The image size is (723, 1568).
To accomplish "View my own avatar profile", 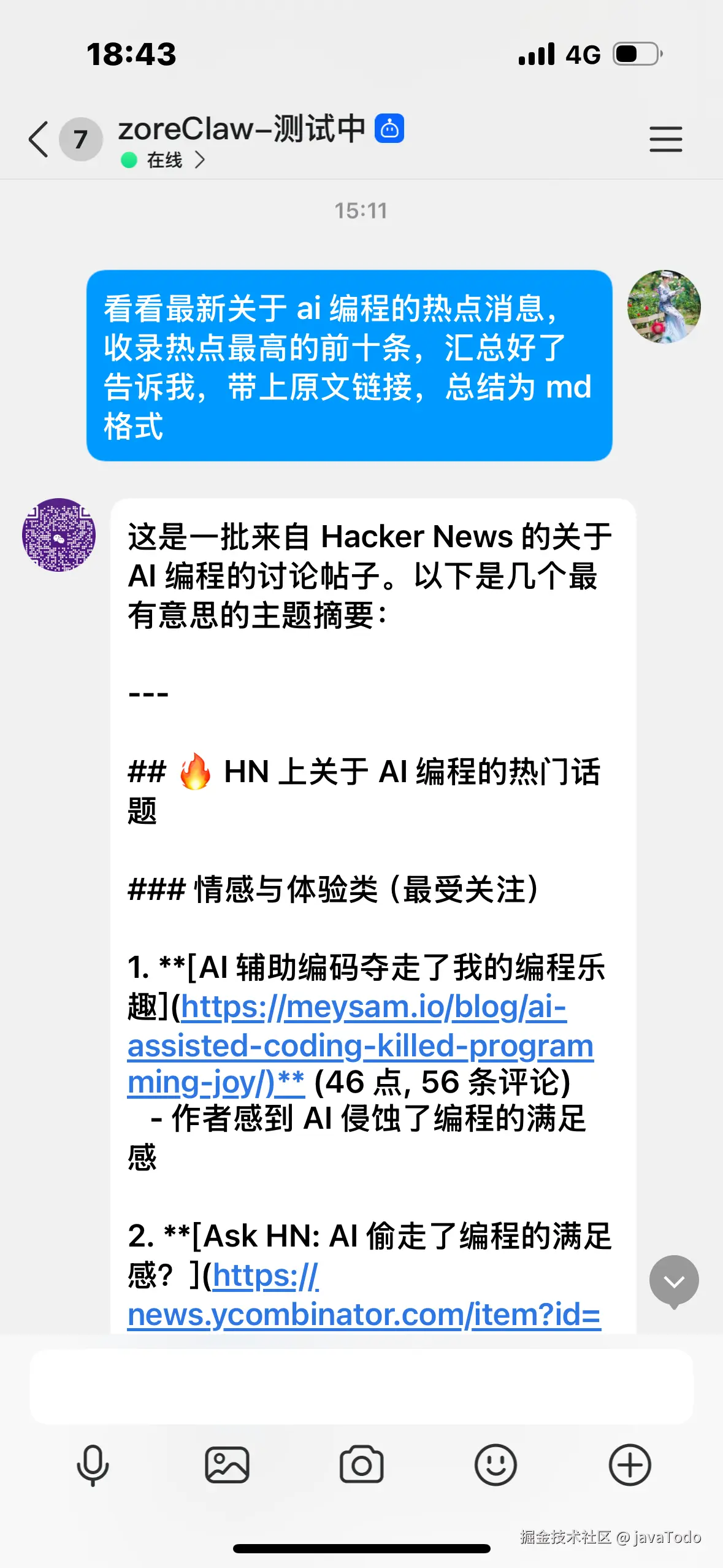I will coord(664,307).
